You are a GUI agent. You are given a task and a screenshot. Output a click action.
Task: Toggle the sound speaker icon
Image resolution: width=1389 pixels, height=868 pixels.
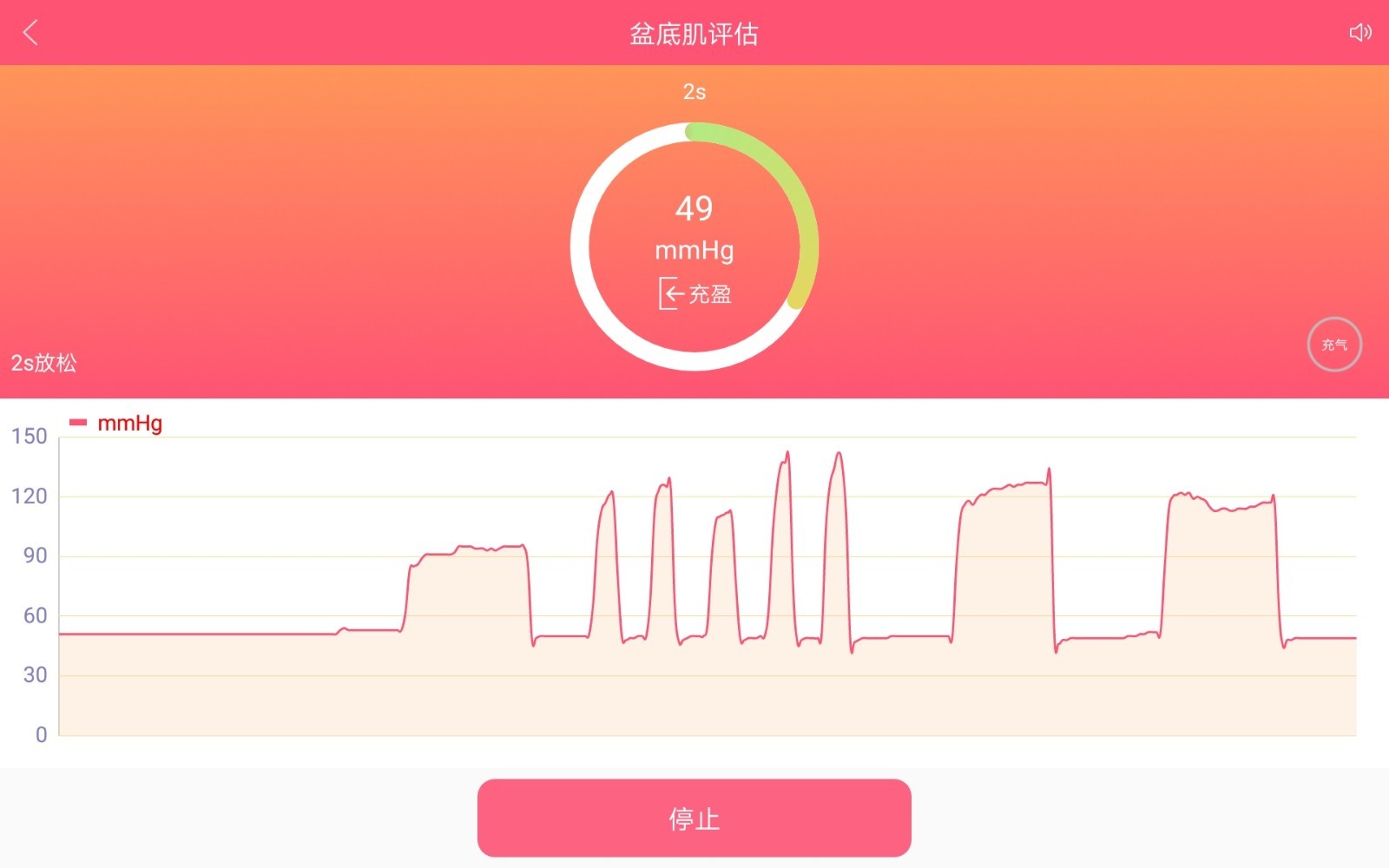coord(1359,33)
